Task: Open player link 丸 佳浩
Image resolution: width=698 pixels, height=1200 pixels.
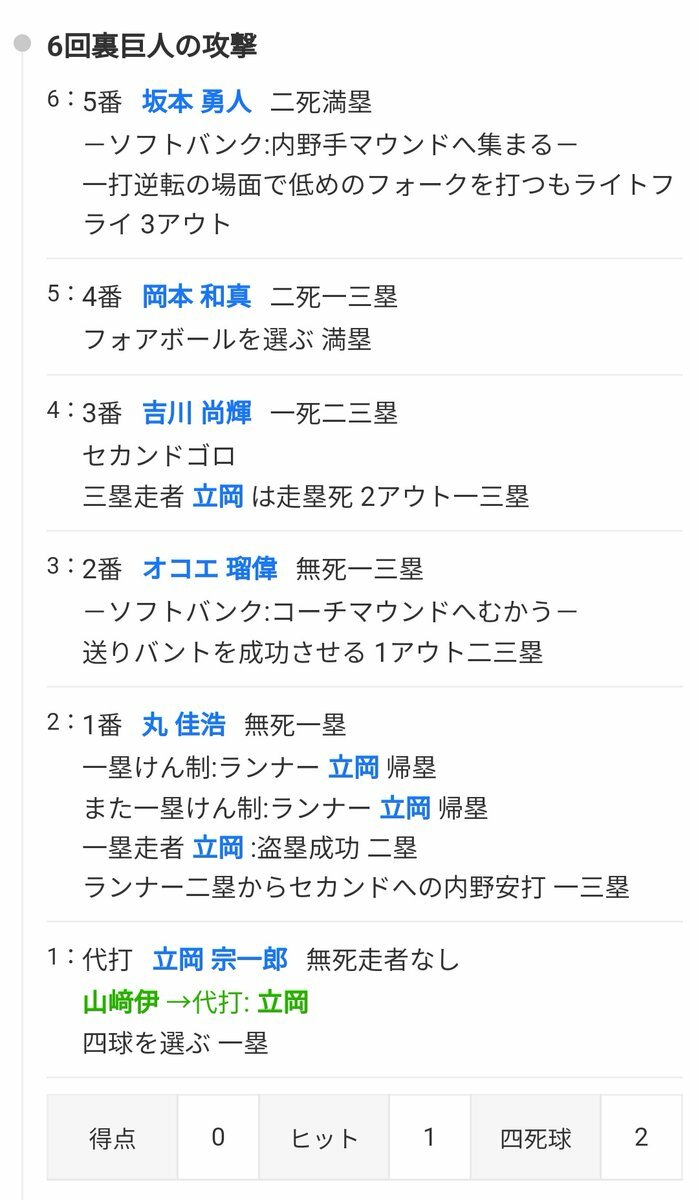Action: [184, 725]
